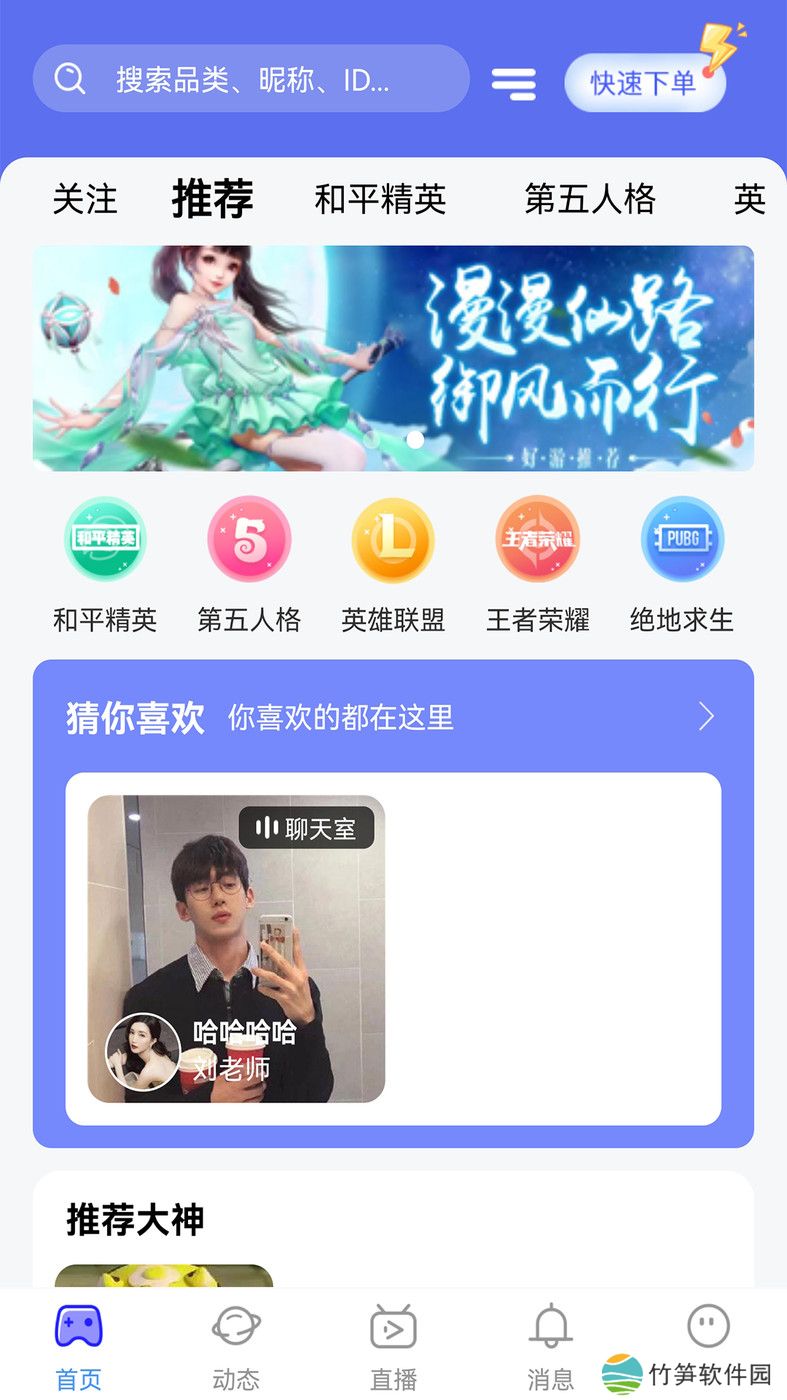The width and height of the screenshot is (787, 1400).
Task: Open the profile face tab
Action: click(708, 1328)
